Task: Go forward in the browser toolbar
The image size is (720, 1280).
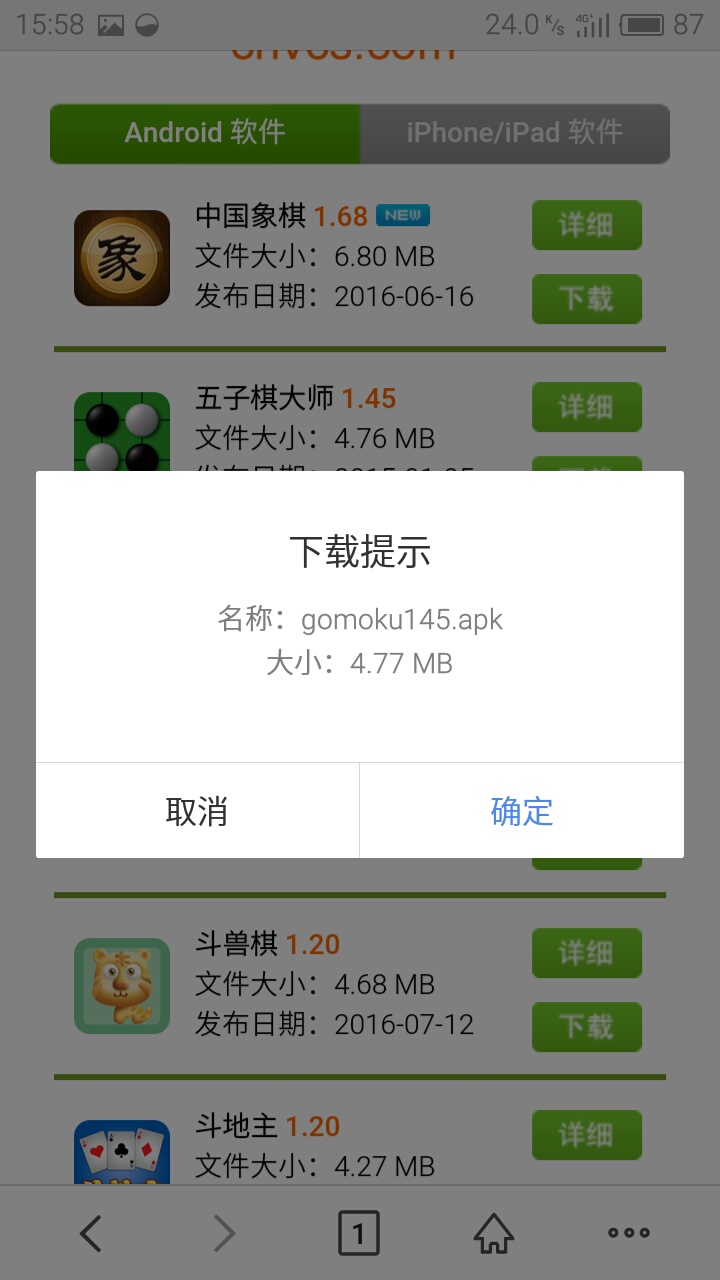Action: [225, 1233]
